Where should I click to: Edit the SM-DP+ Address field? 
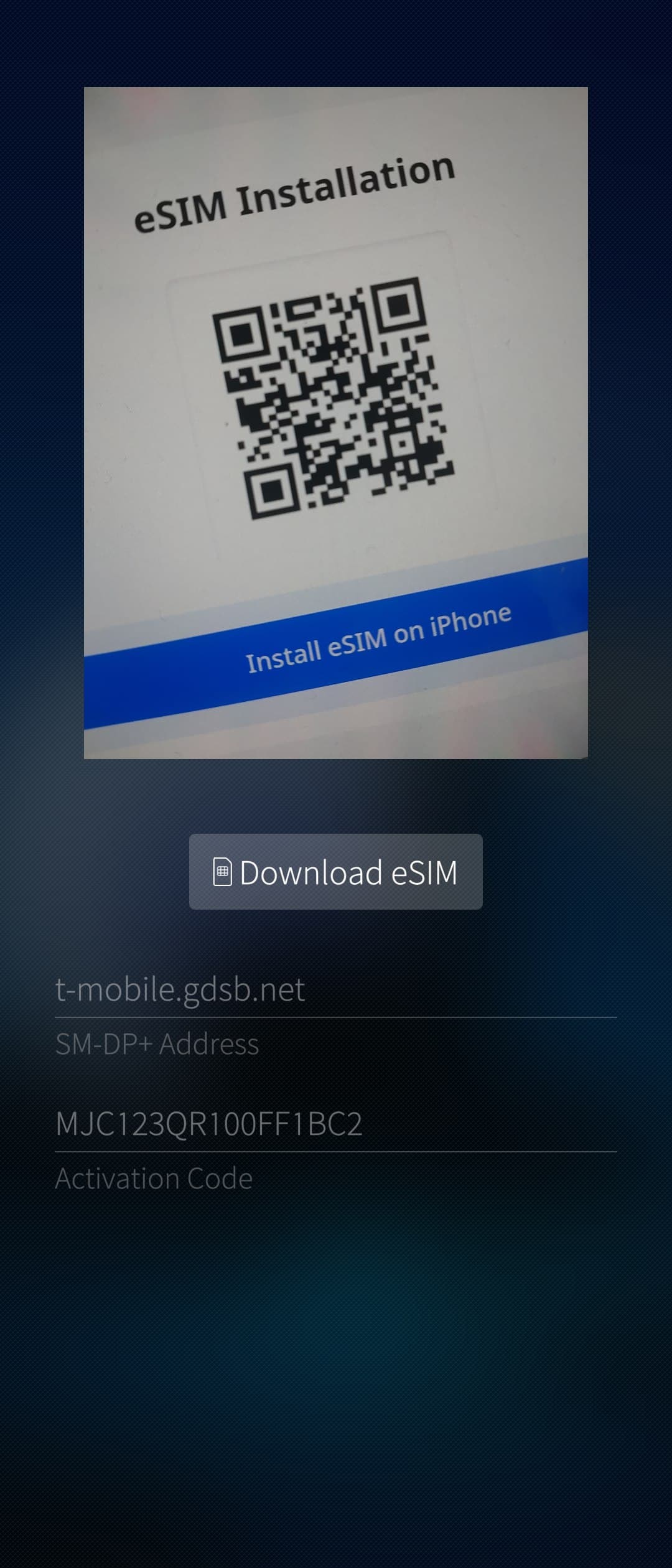tap(336, 989)
